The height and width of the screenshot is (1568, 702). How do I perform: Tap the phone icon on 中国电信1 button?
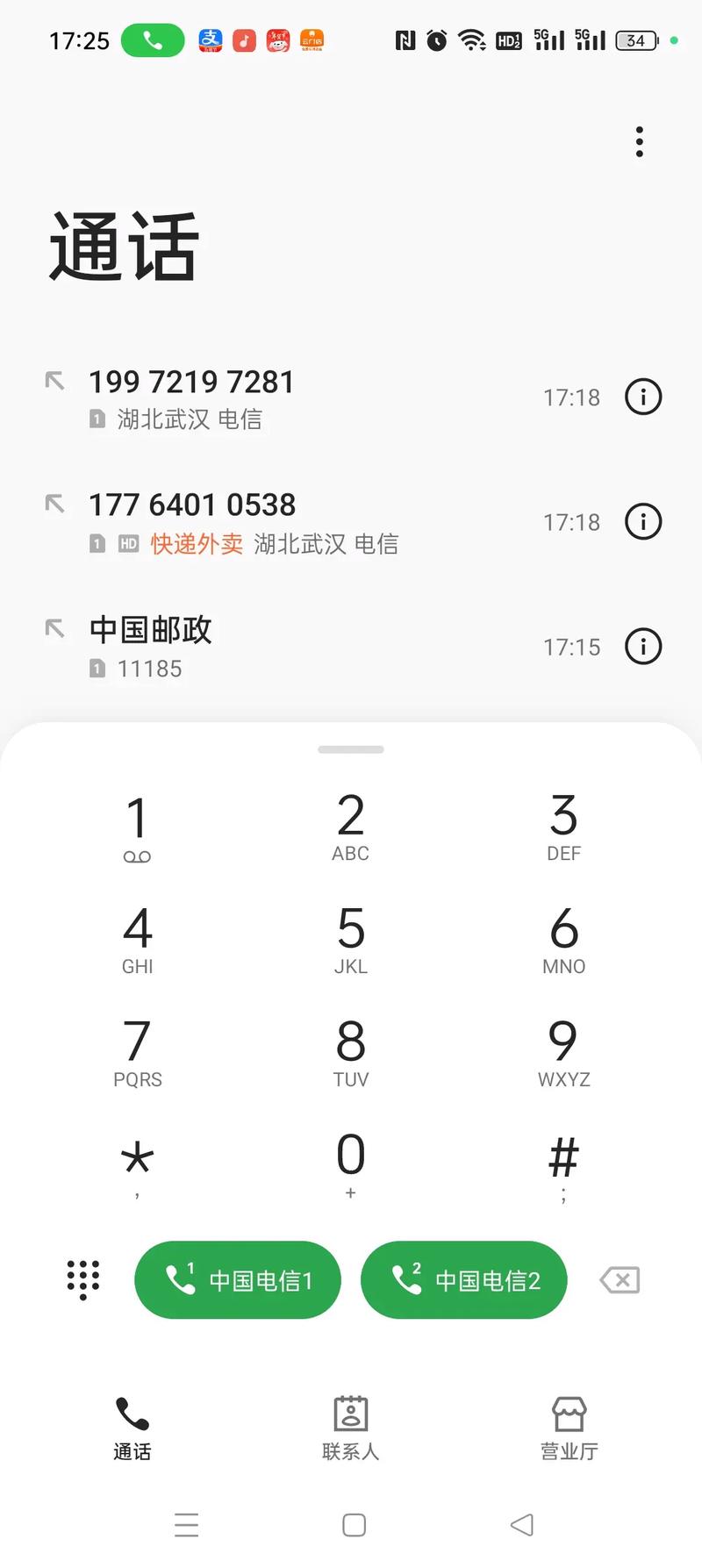[180, 1280]
